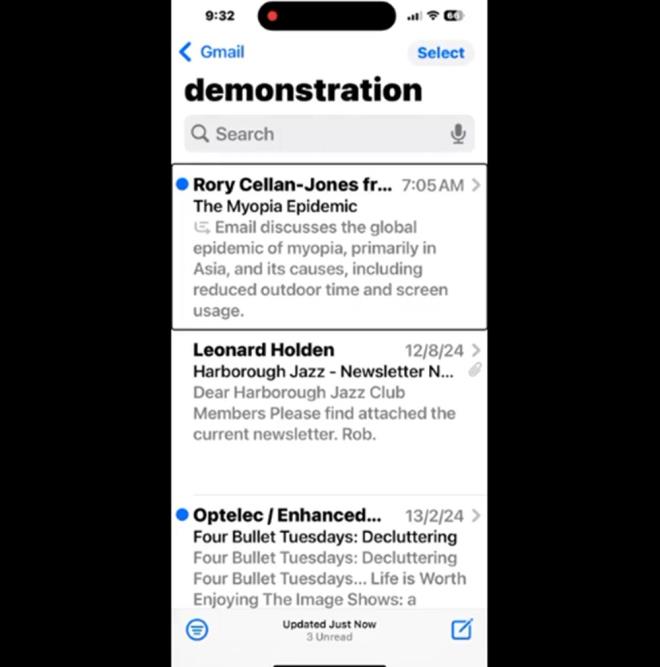This screenshot has width=660, height=667.
Task: Tap the Select button
Action: click(x=440, y=53)
